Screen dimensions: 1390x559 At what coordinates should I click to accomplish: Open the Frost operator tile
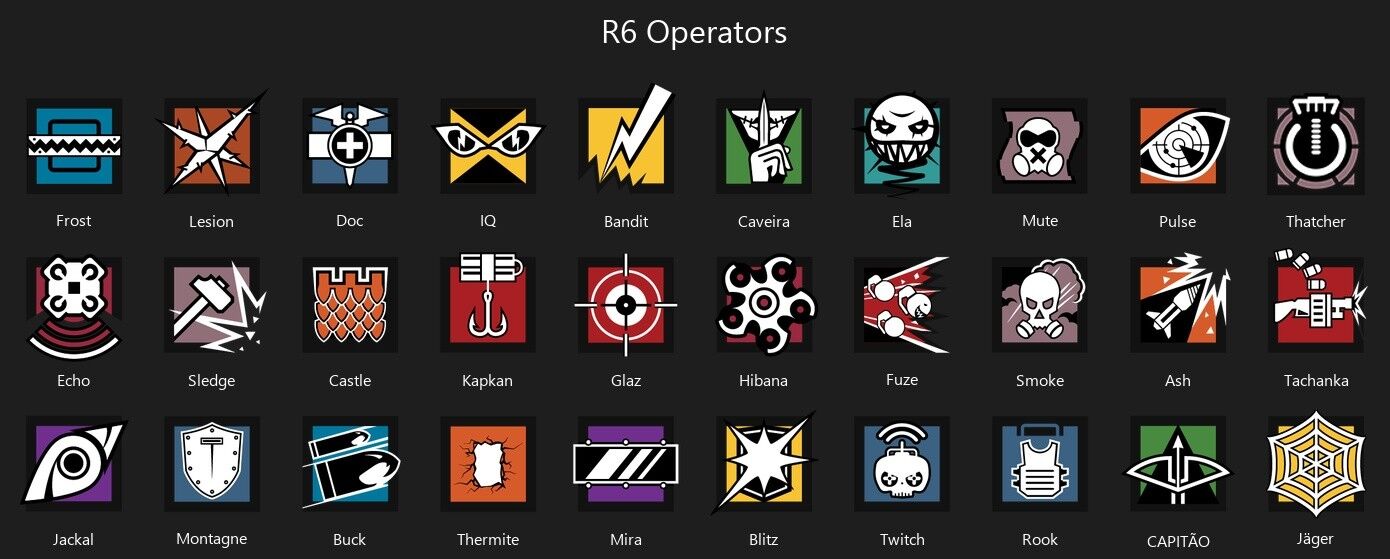pos(73,146)
